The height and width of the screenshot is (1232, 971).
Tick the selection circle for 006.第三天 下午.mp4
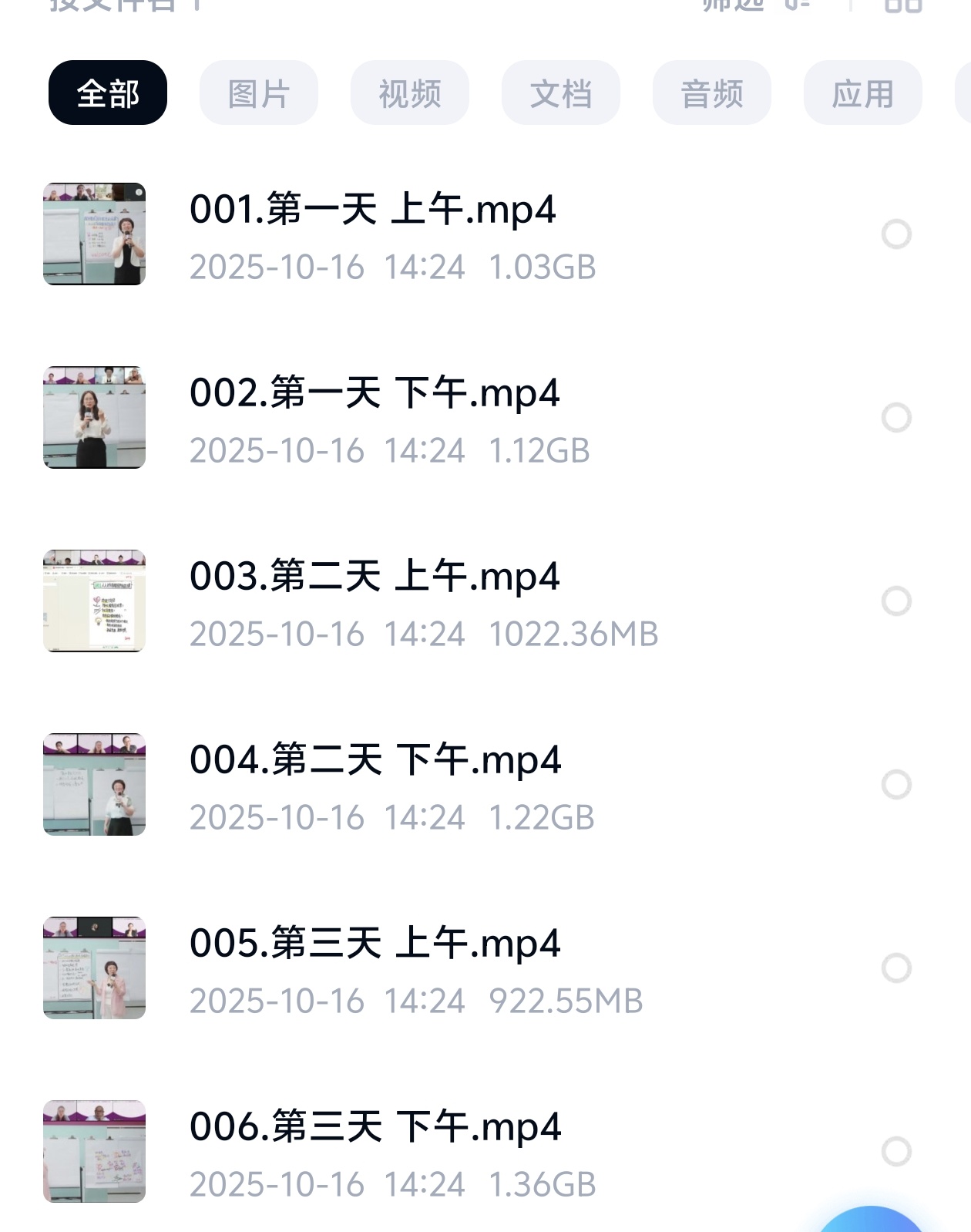click(896, 1152)
